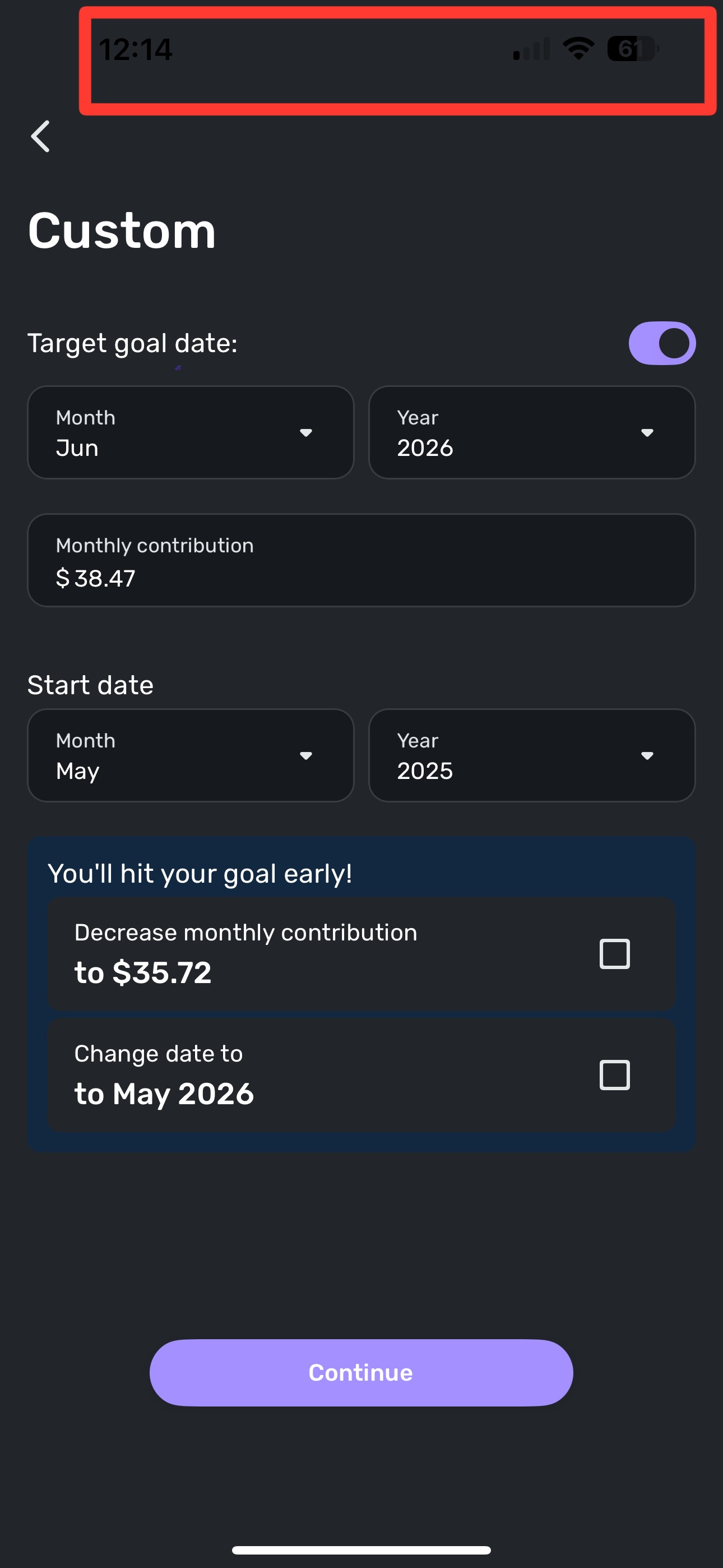This screenshot has width=723, height=1568.
Task: Check Change date to May 2026
Action: [x=615, y=1075]
